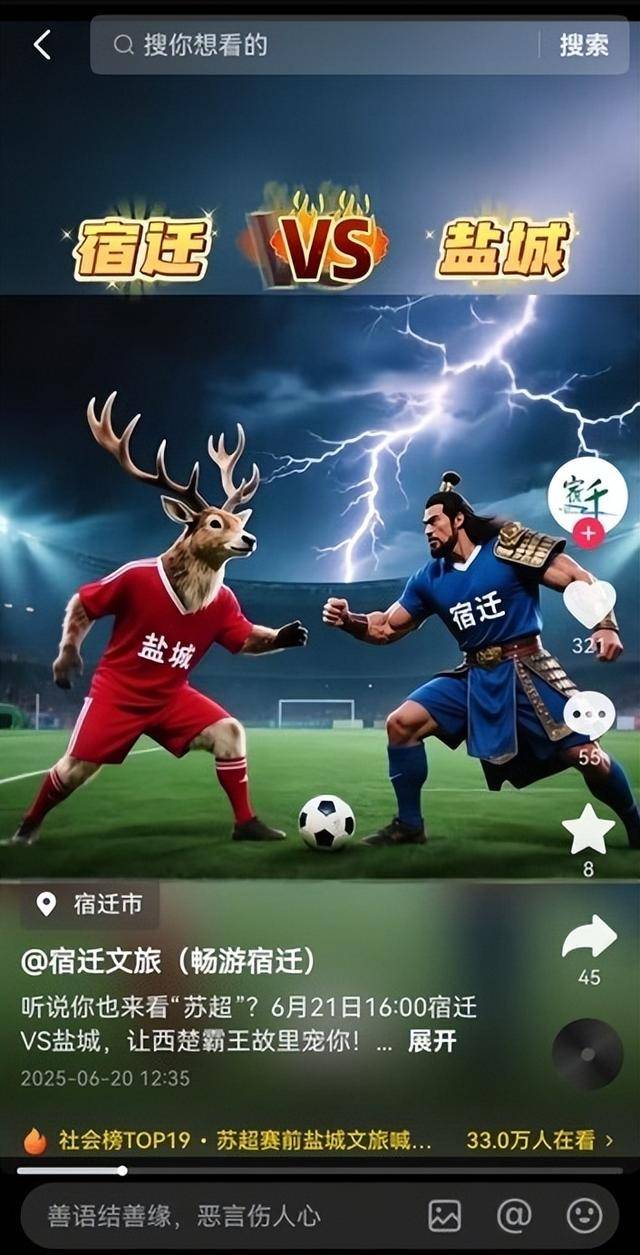Open the 宿迁市 location tag

coord(90,905)
